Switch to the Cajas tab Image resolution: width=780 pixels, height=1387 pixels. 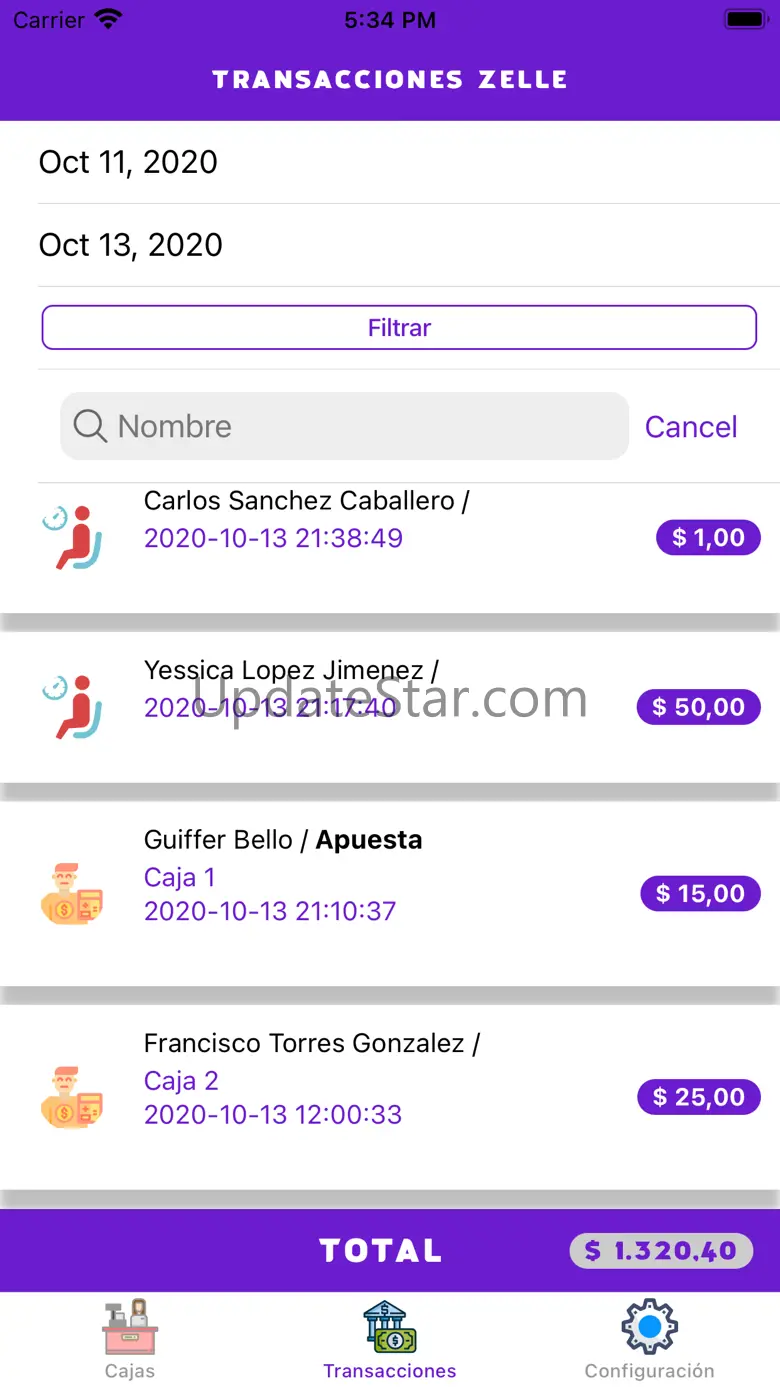click(130, 1340)
